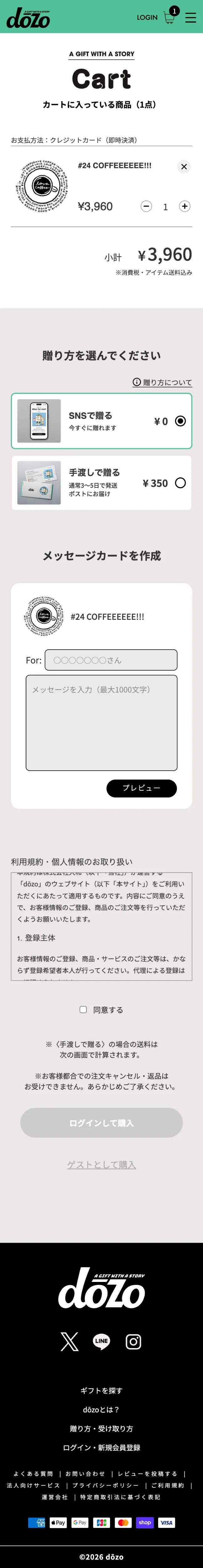Tap ログインして購入 button
The height and width of the screenshot is (1568, 203).
(x=101, y=1122)
